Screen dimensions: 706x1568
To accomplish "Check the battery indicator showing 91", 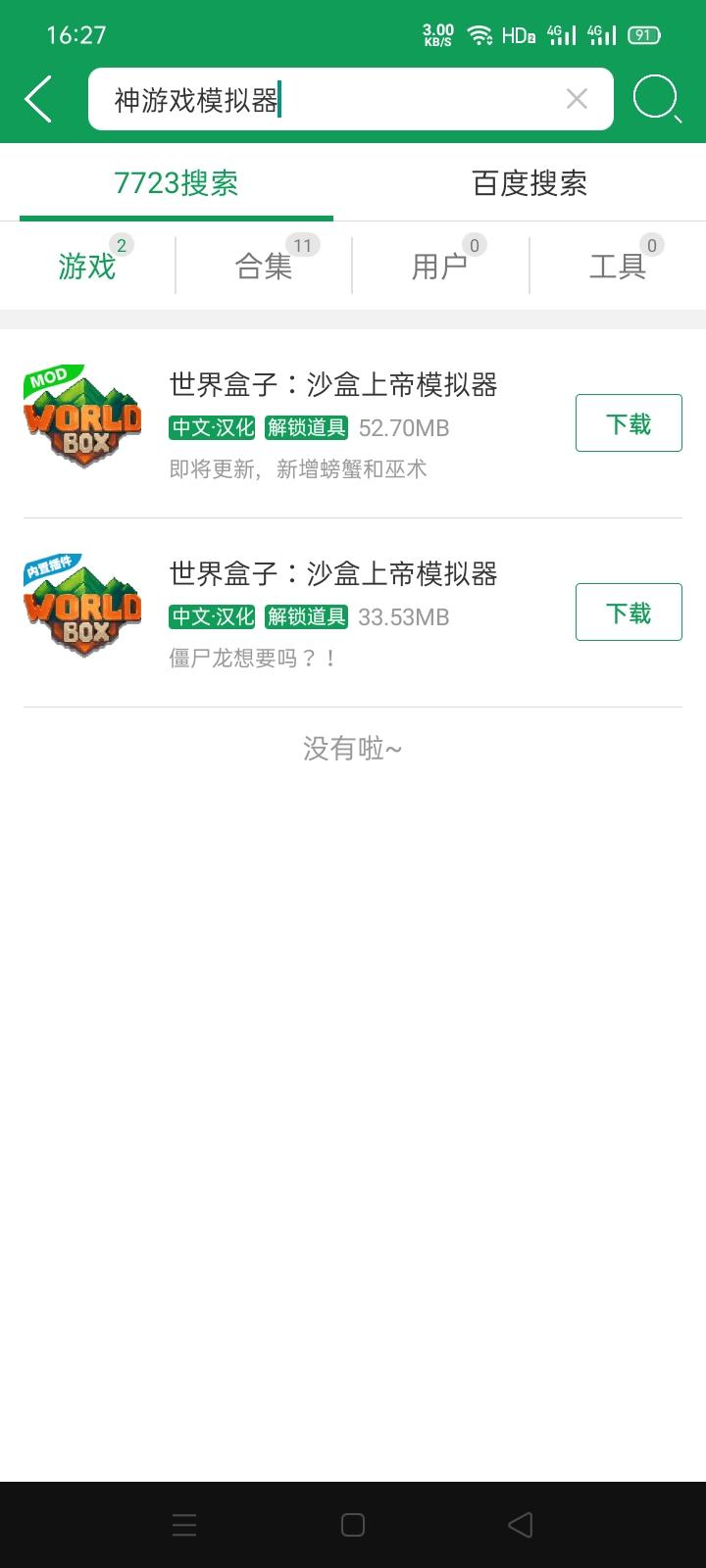I will coord(678,33).
